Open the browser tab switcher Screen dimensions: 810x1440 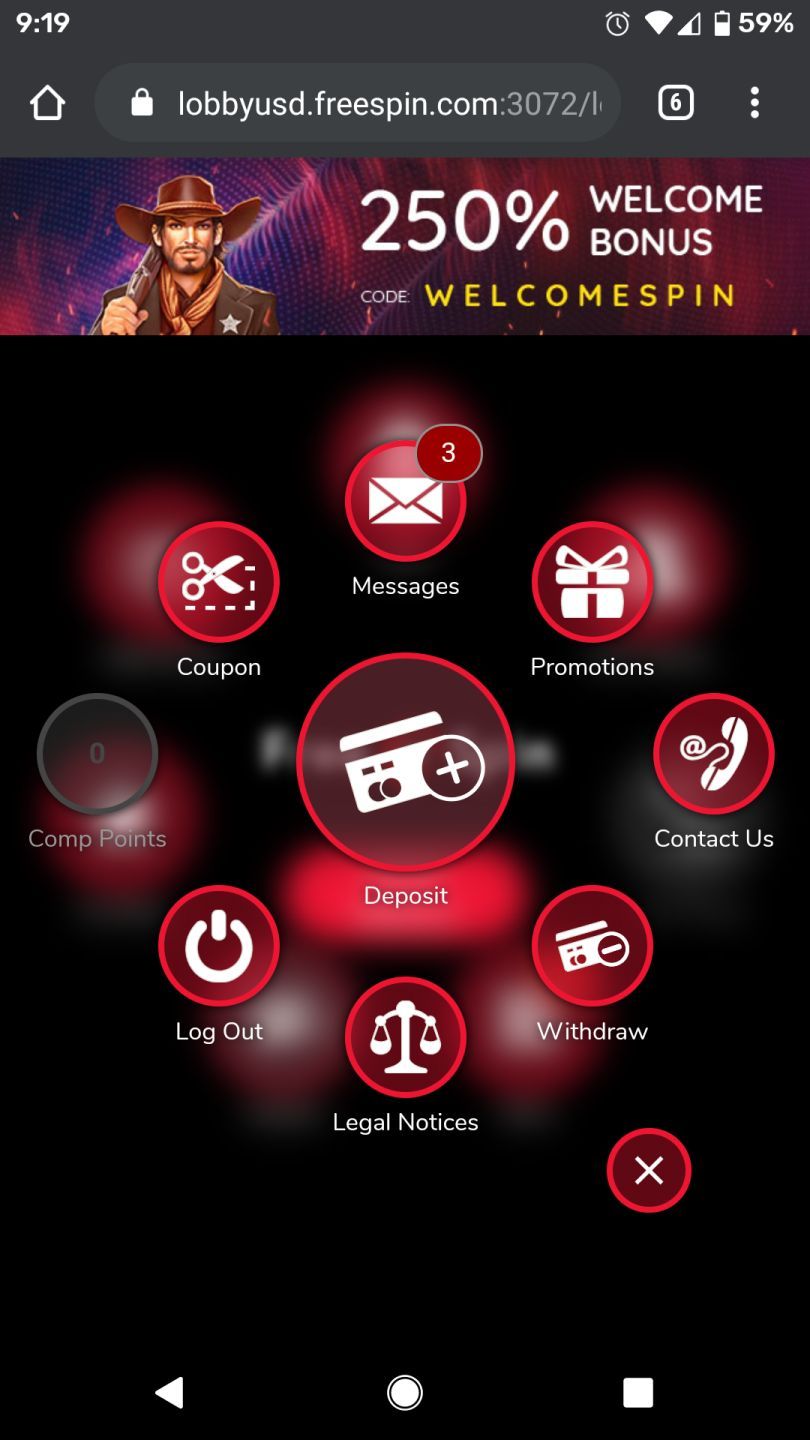click(676, 103)
